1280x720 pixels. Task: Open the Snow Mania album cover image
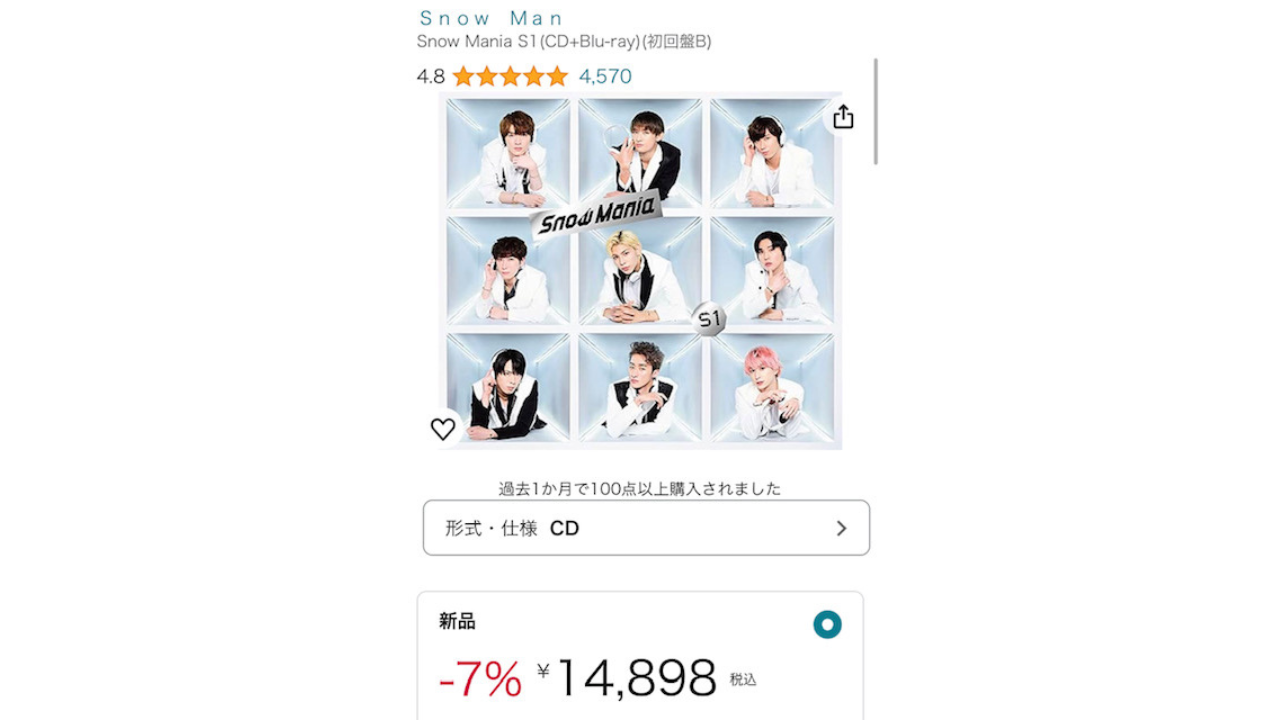click(x=640, y=271)
